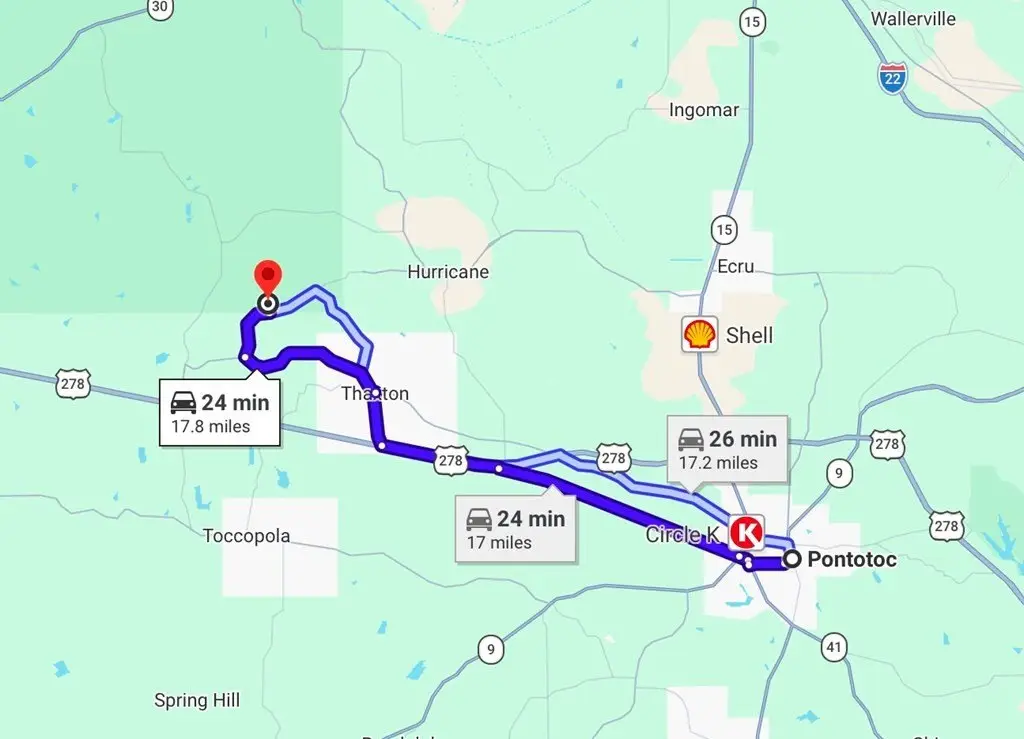Select the 24 min 17 miles route label
The image size is (1024, 739).
[516, 530]
